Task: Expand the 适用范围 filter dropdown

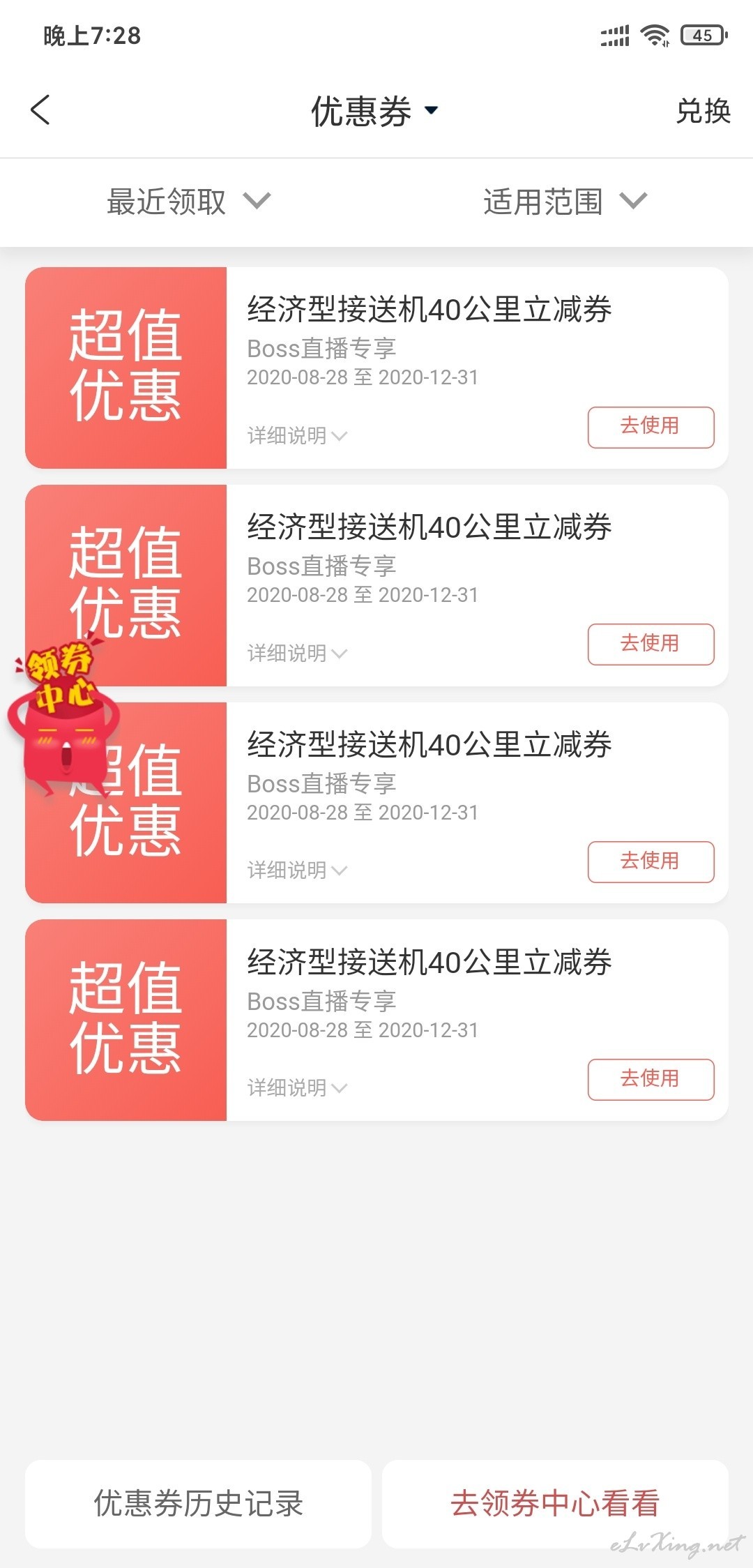Action: (x=565, y=202)
